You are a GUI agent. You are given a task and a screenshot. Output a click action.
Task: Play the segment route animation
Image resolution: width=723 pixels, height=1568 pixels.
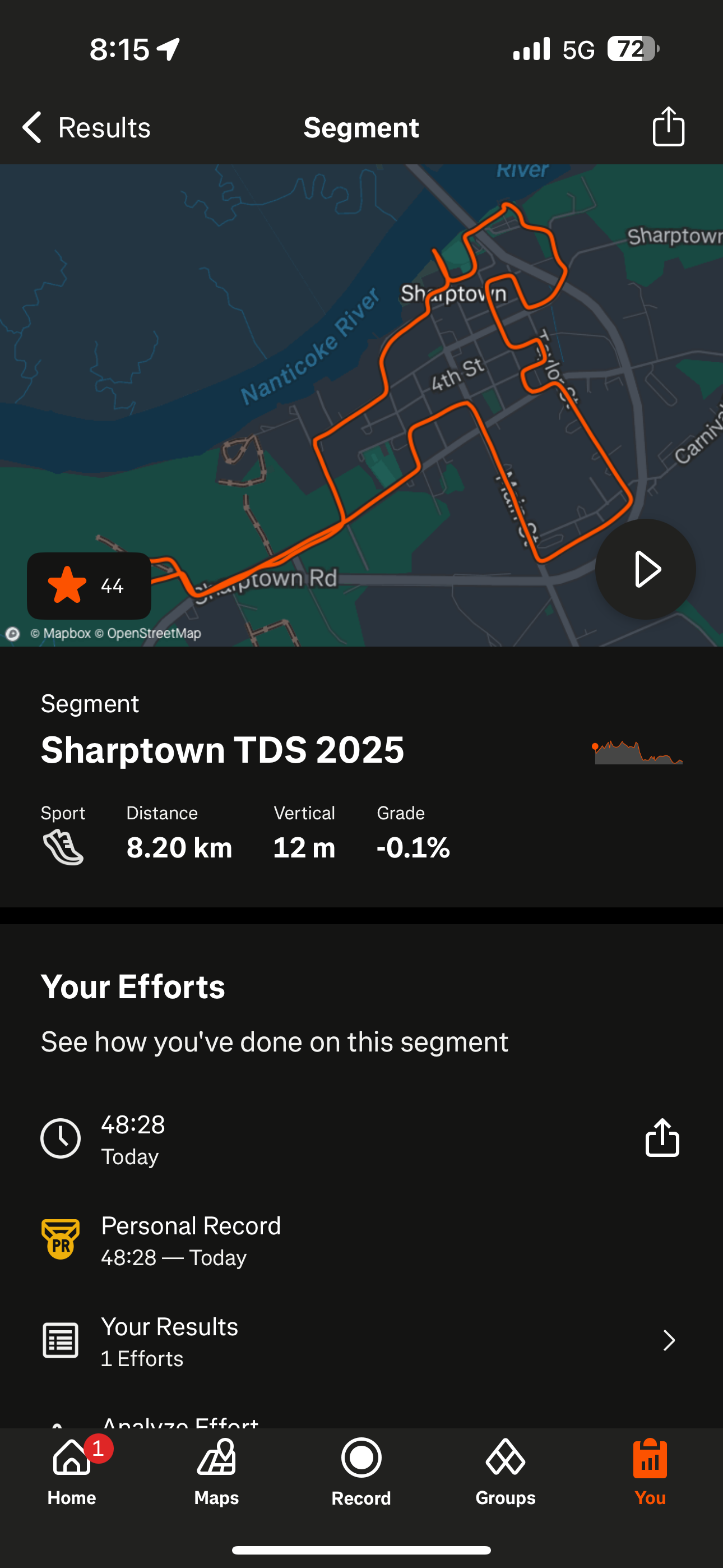[645, 569]
